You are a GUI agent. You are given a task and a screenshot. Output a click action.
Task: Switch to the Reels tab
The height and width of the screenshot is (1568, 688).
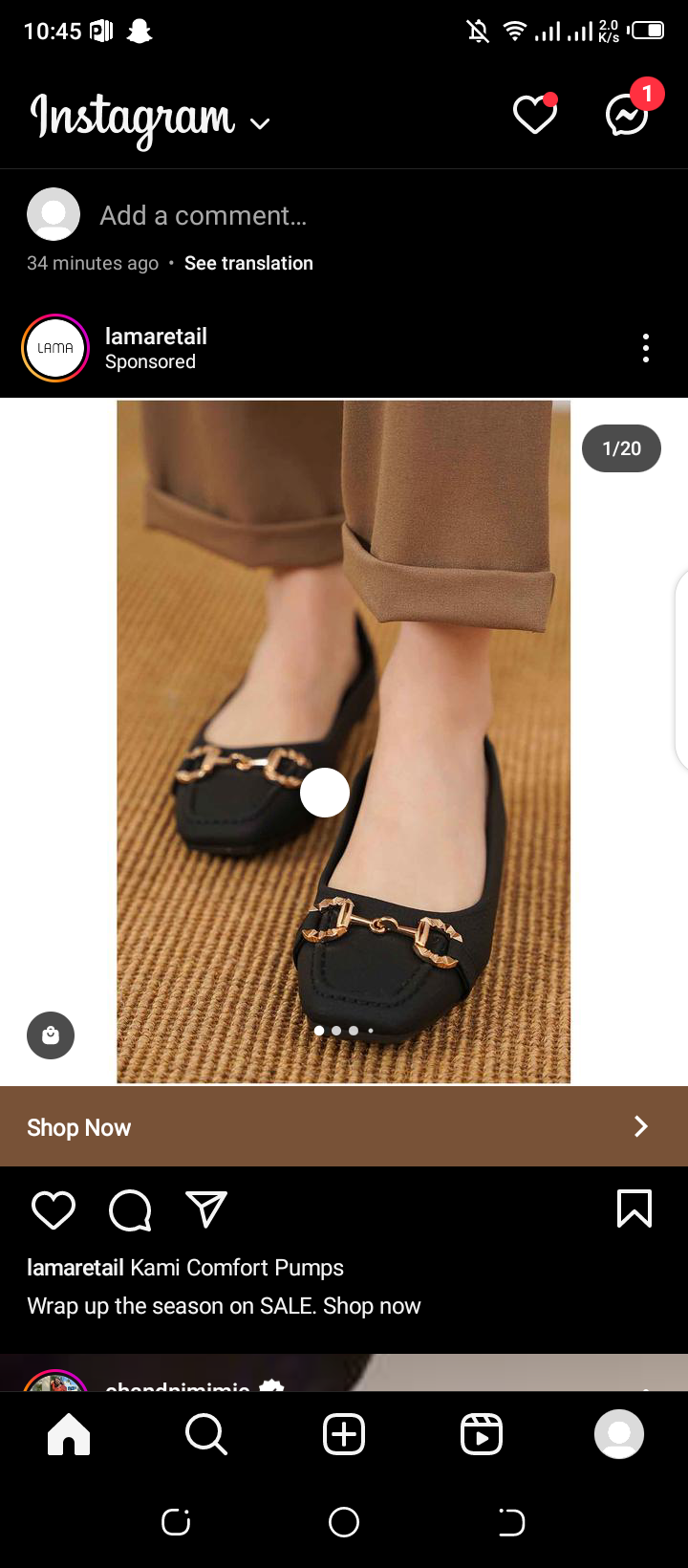(x=482, y=1434)
